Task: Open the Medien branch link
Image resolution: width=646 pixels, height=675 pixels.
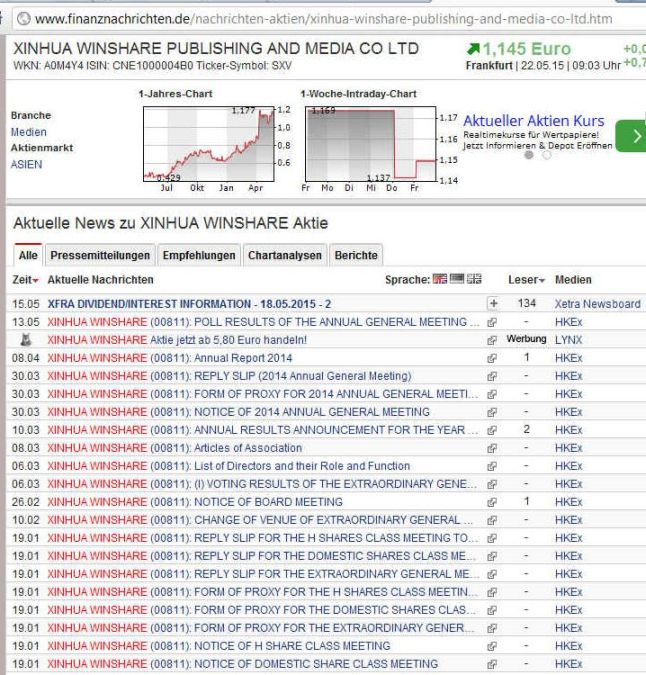Action: point(28,132)
